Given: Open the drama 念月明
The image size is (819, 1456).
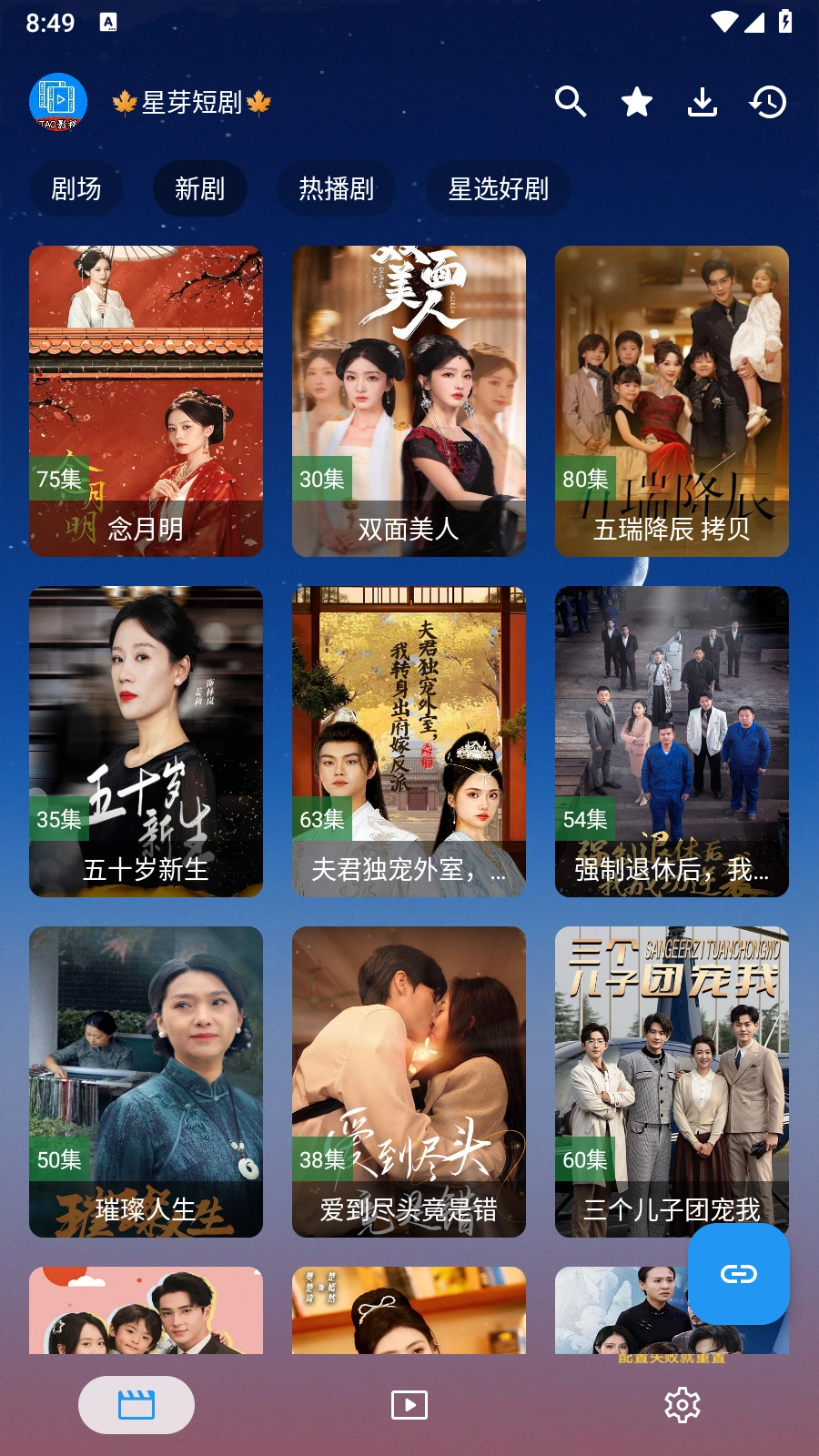Looking at the screenshot, I should [146, 400].
